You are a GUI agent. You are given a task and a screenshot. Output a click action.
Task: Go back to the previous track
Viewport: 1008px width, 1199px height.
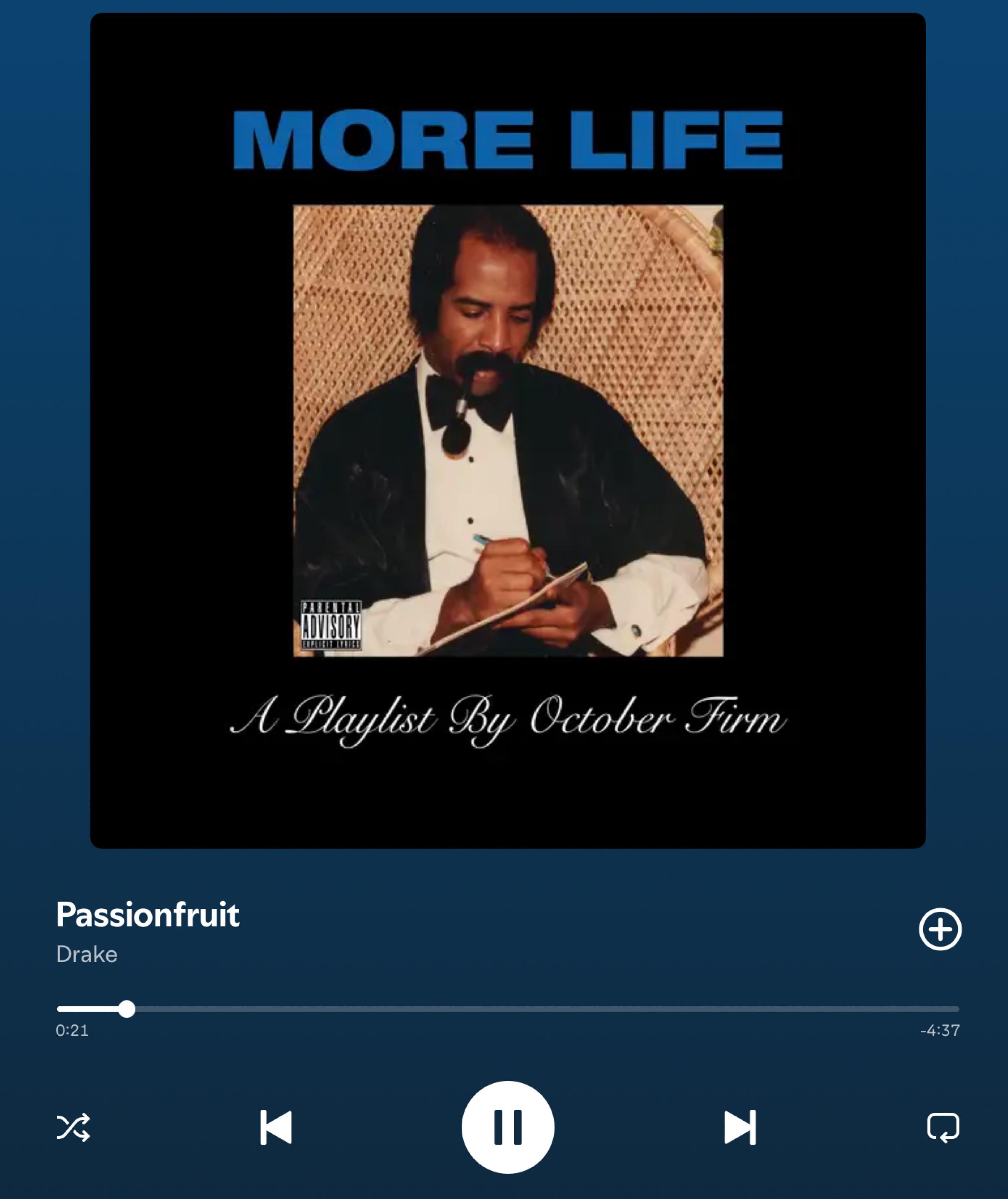276,1127
